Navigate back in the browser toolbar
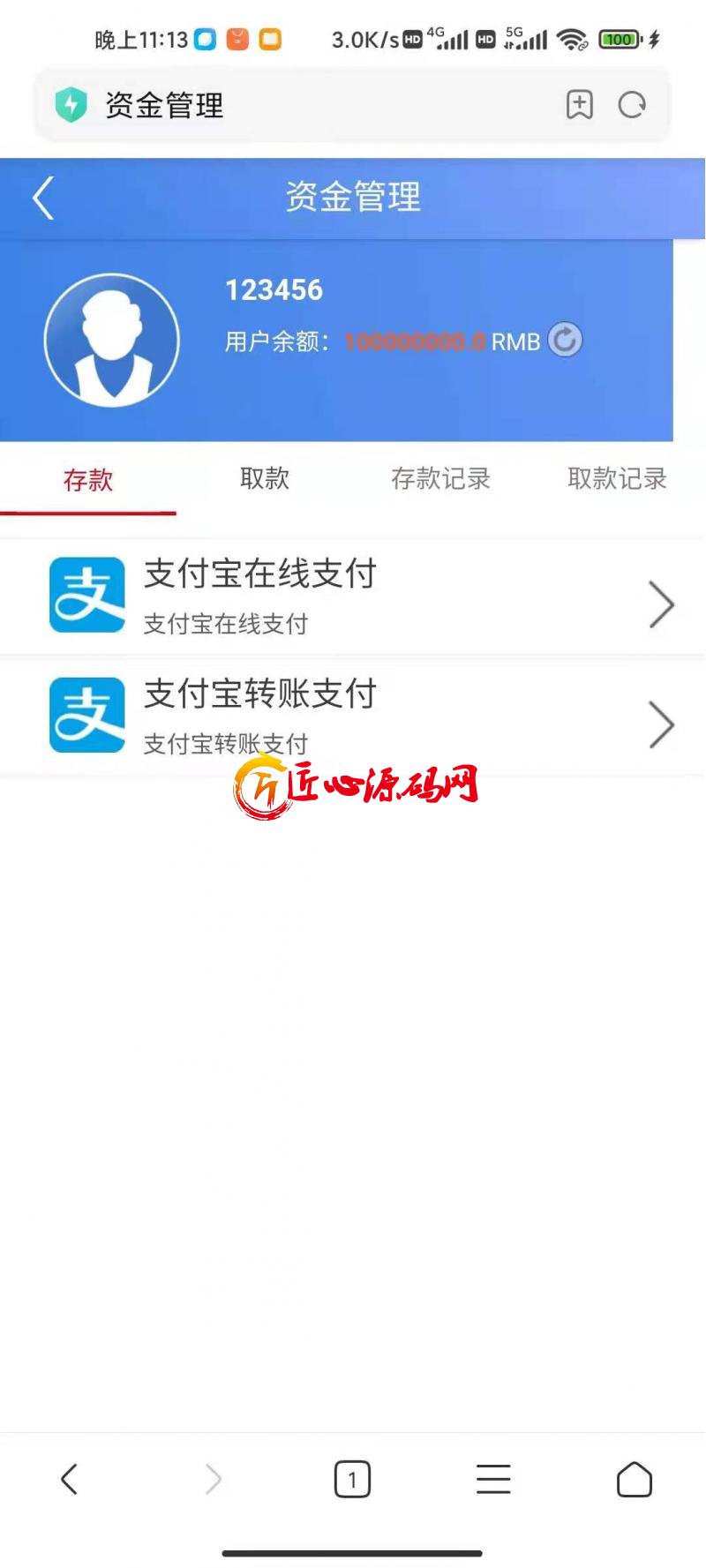 pyautogui.click(x=70, y=1479)
